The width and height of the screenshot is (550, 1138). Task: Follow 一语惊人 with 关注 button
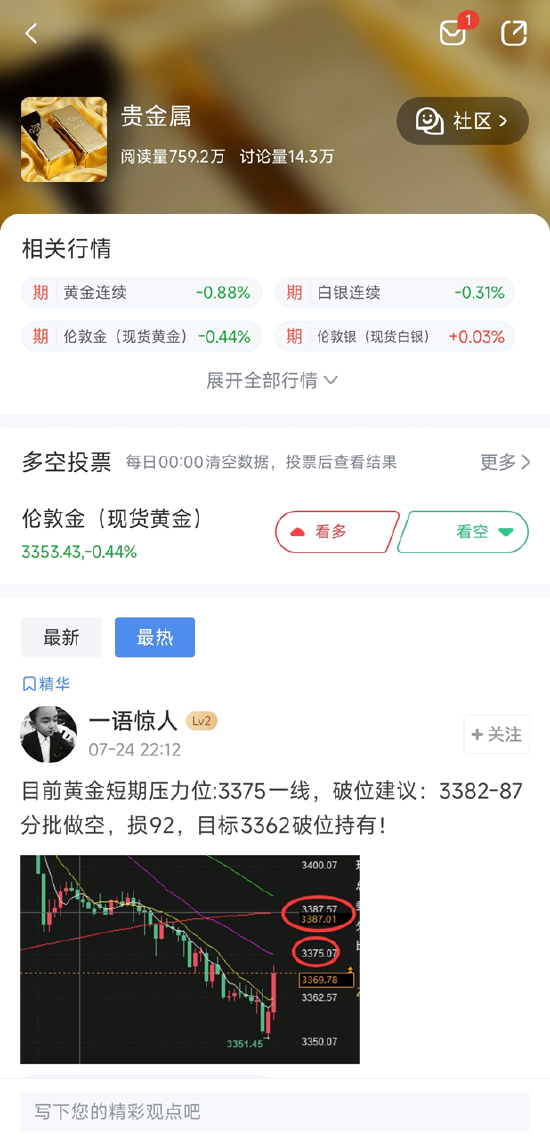tap(497, 734)
